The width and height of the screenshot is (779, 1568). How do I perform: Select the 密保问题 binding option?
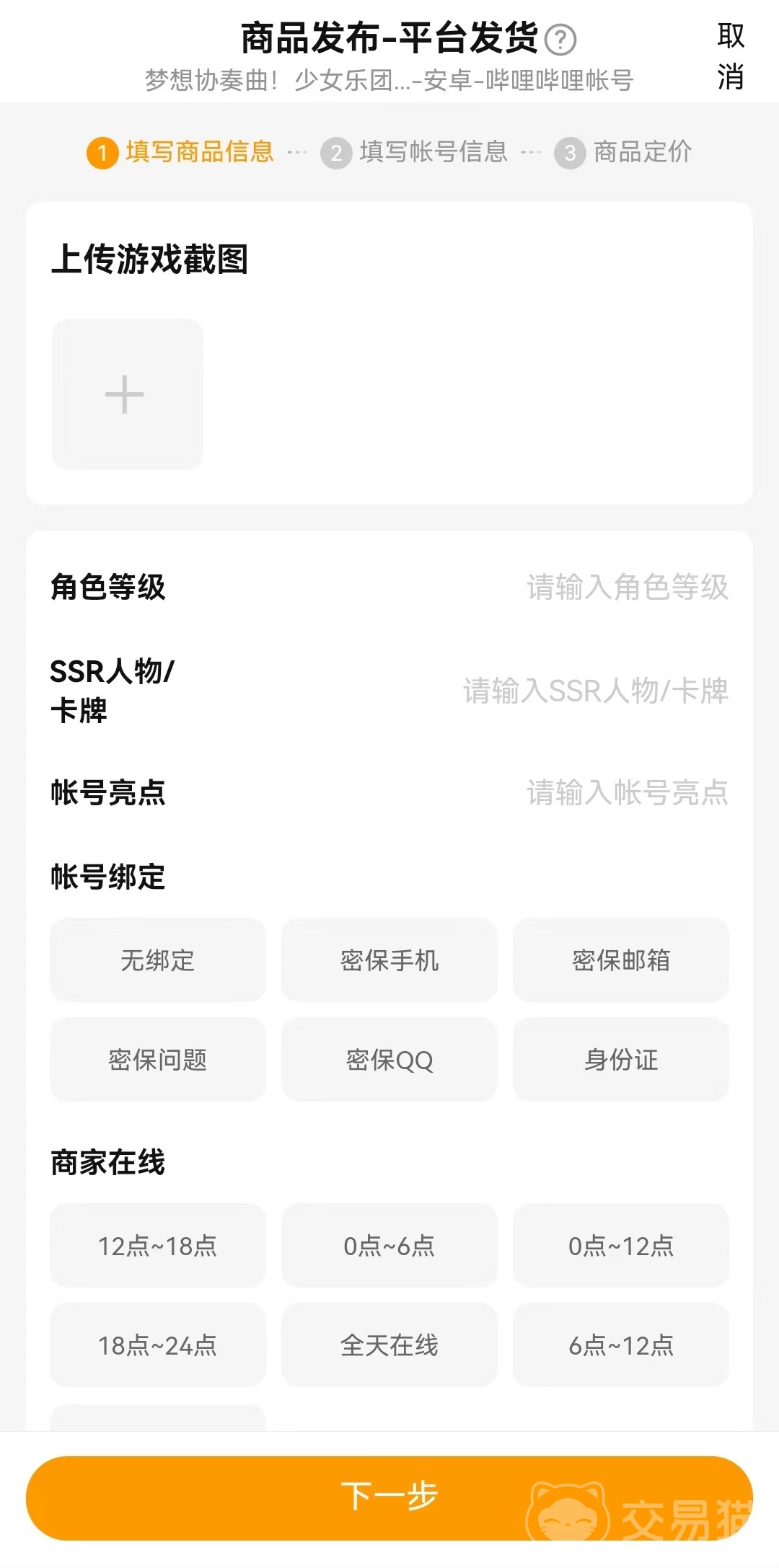(x=158, y=1060)
